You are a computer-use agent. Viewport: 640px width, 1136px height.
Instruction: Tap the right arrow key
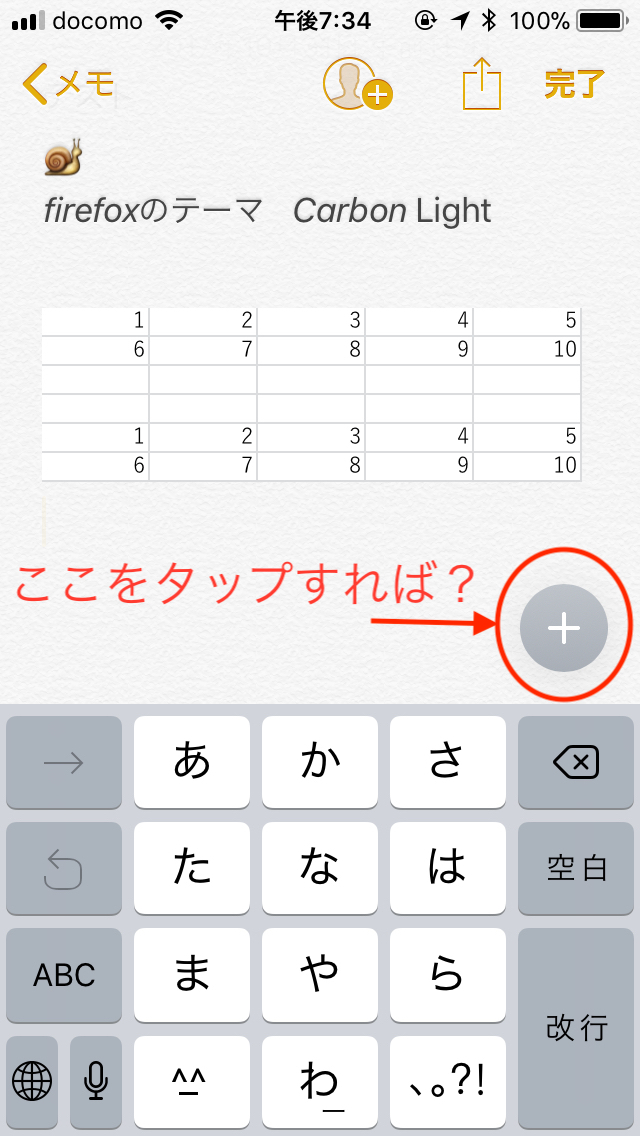64,763
